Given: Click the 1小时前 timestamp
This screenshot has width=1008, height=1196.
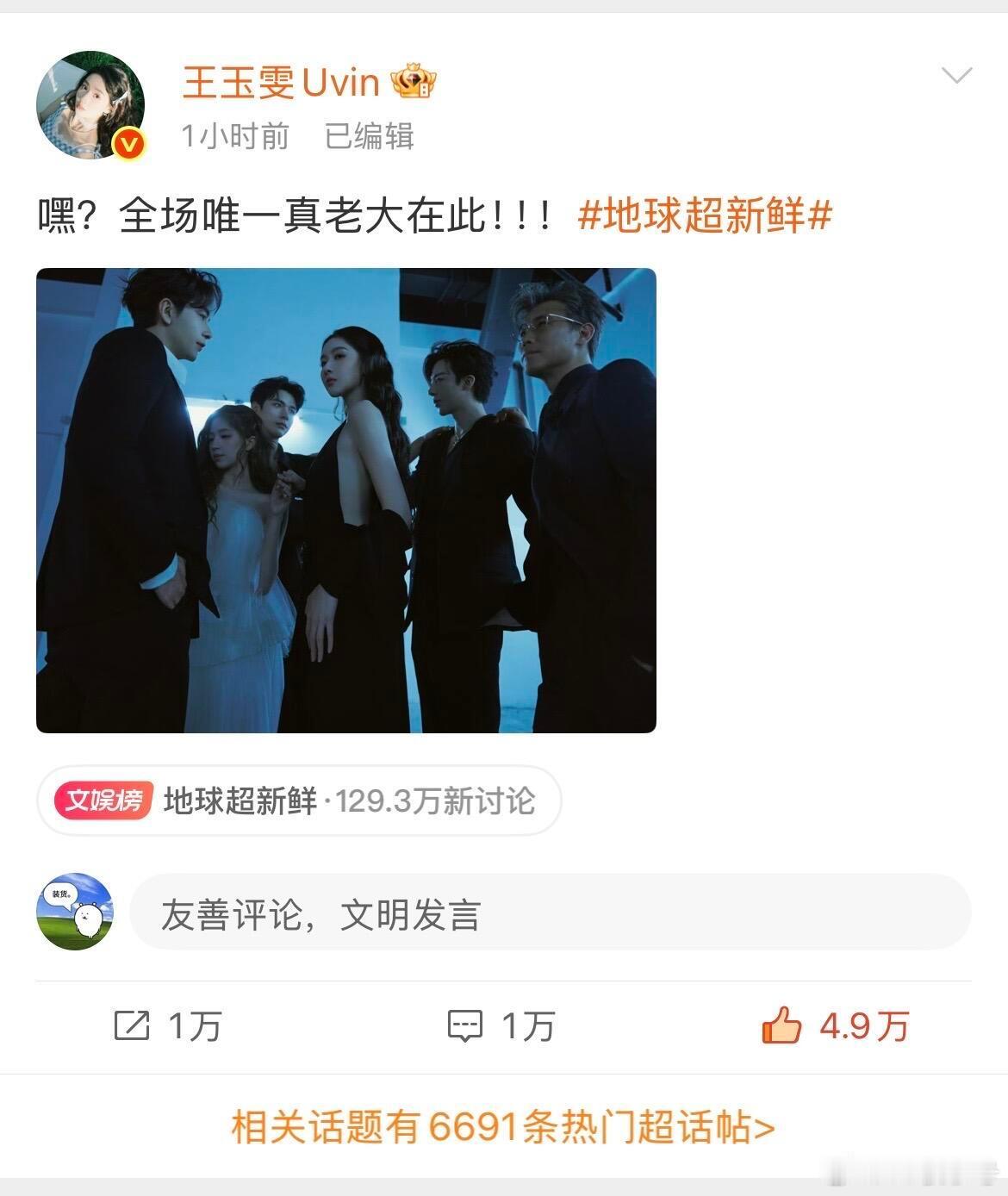Looking at the screenshot, I should [x=234, y=135].
